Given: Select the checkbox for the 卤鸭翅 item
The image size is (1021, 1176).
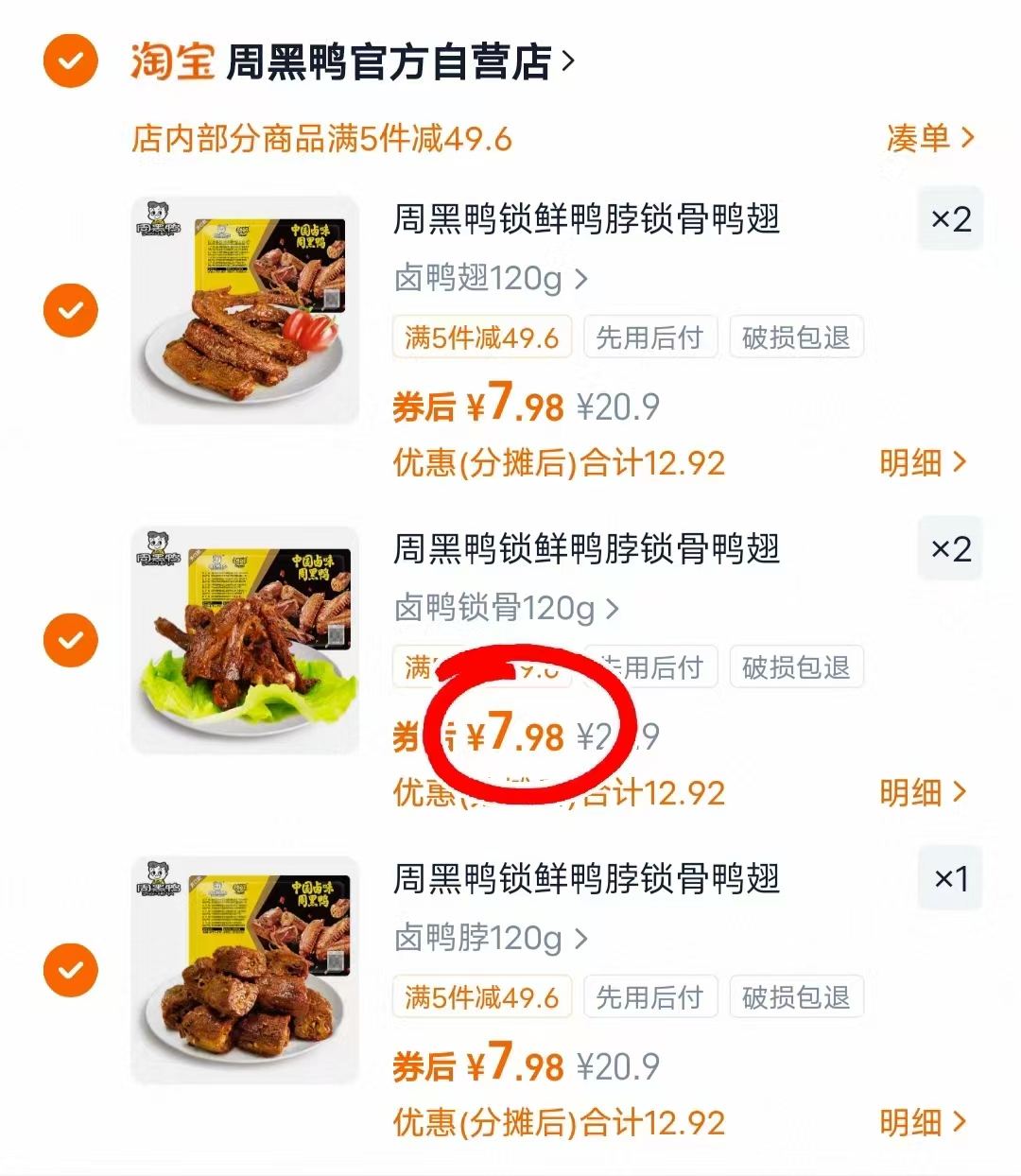Looking at the screenshot, I should coord(69,310).
